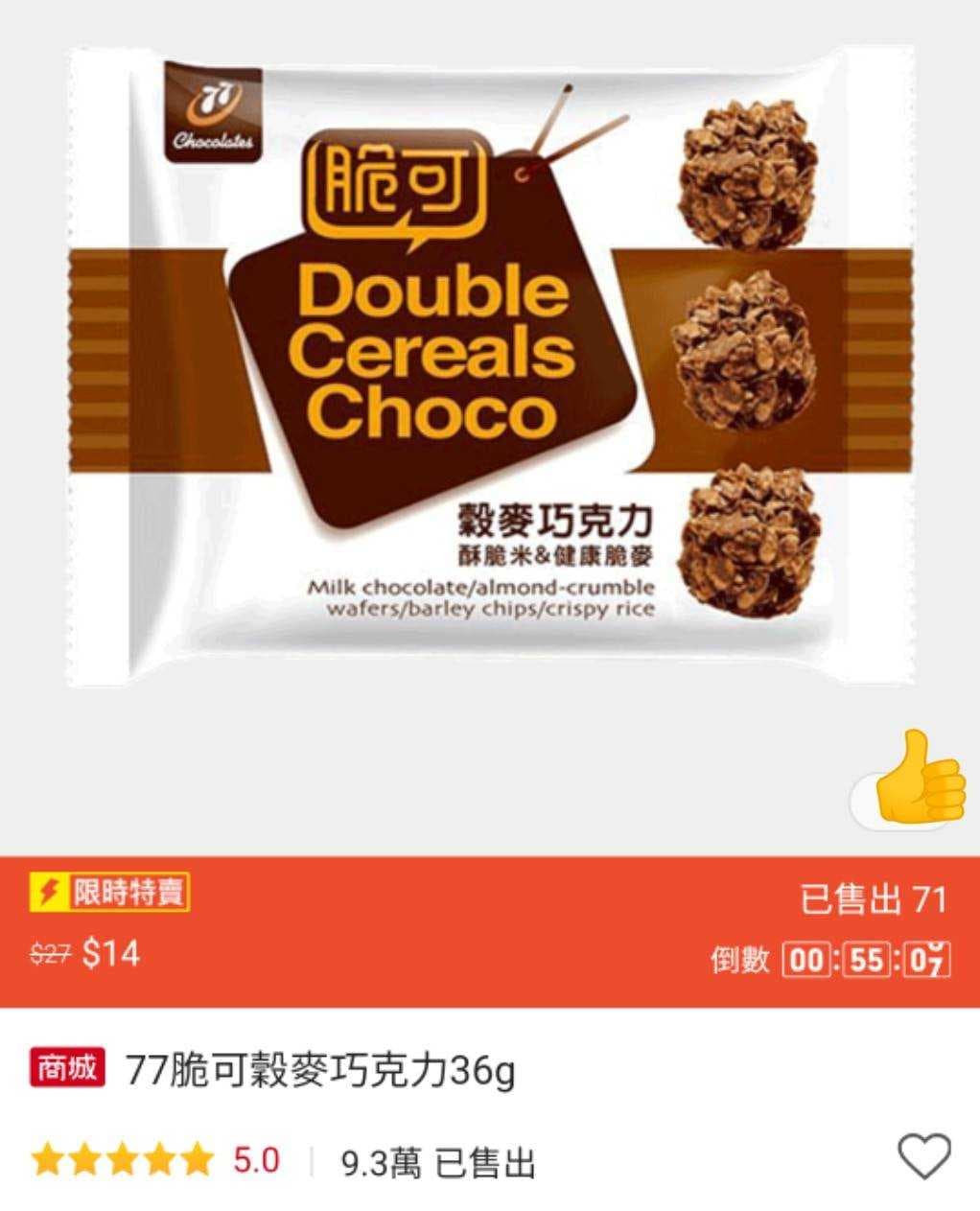Open the 限時特賣 flash sale banner
This screenshot has width=980, height=1211.
[x=111, y=893]
